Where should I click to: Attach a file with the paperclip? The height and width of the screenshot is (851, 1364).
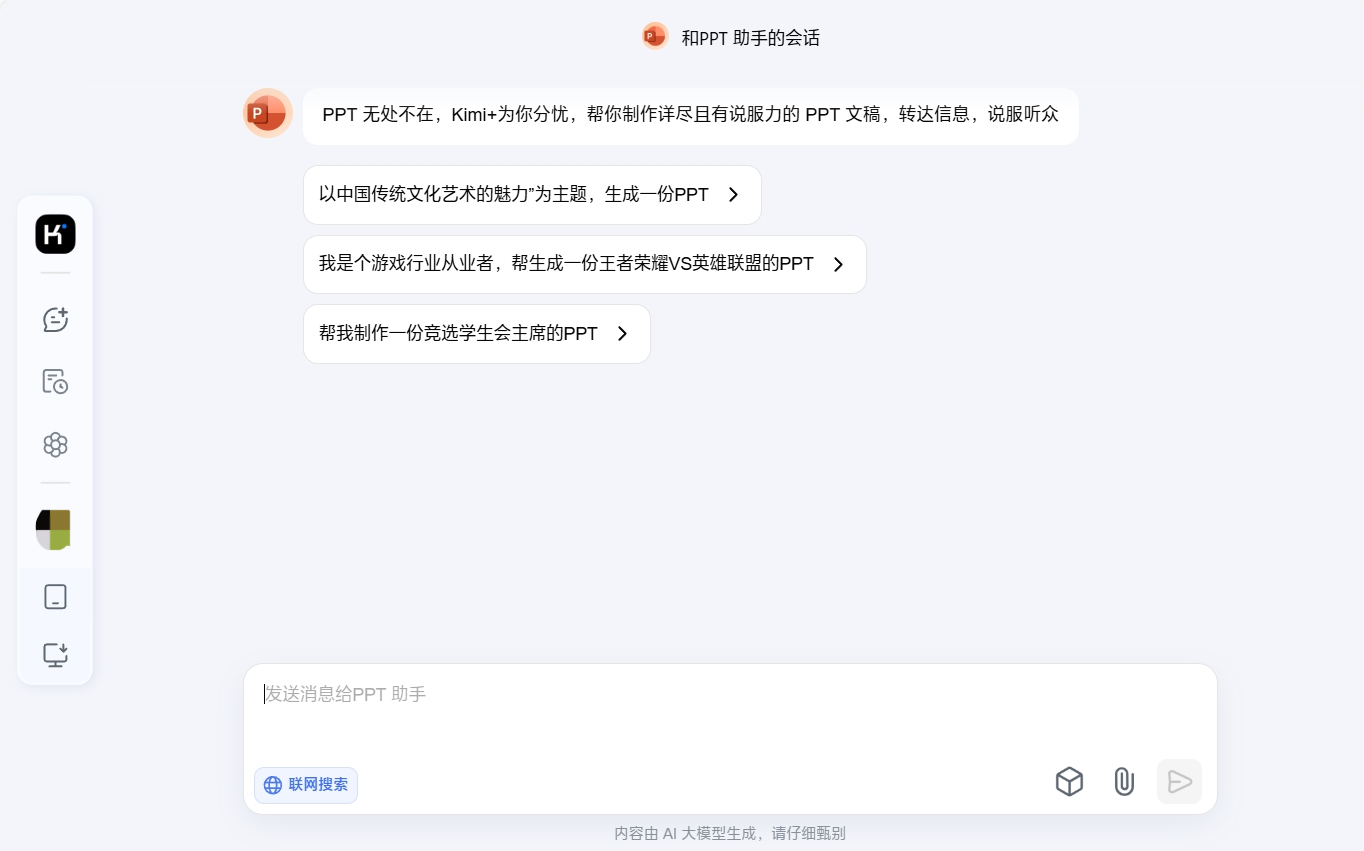[x=1124, y=782]
